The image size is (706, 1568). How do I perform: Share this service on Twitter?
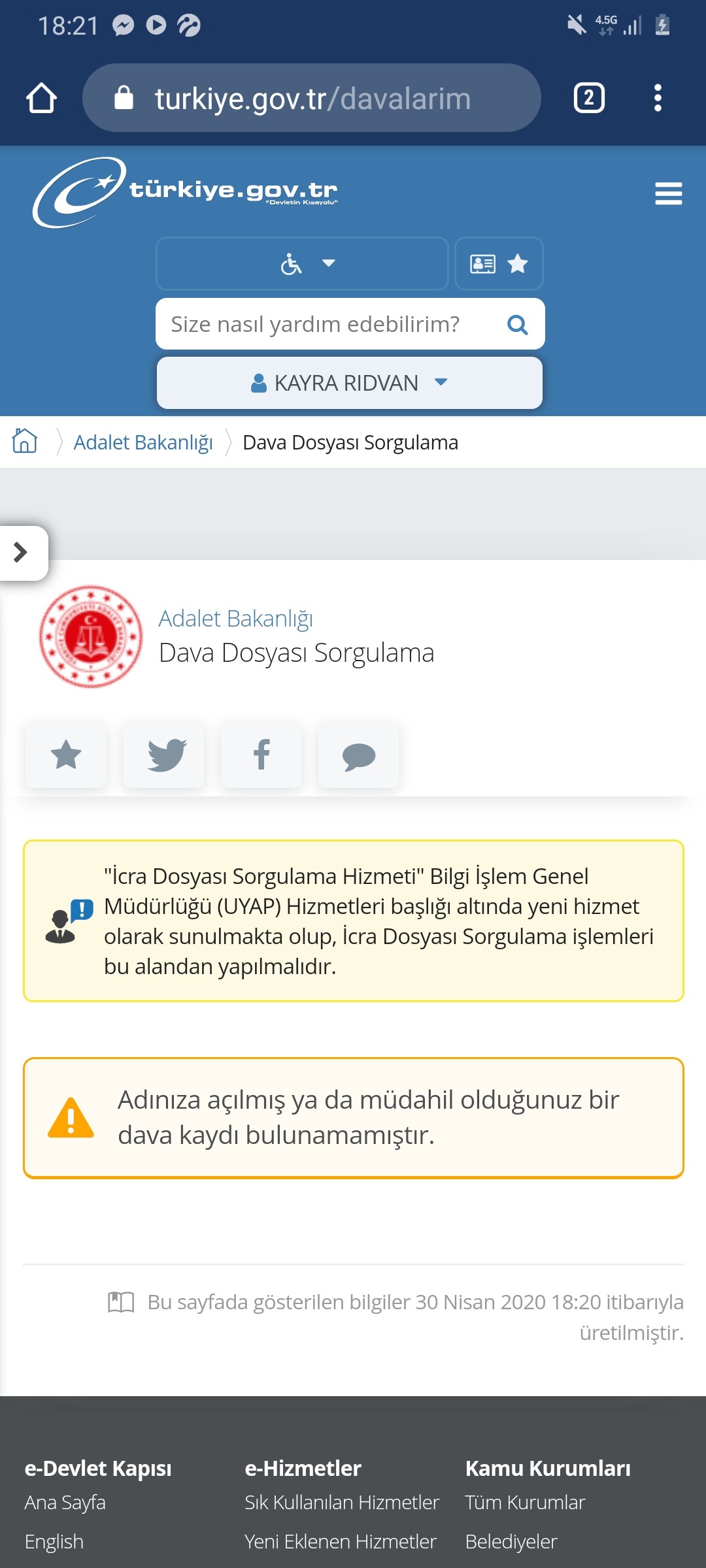coord(164,755)
